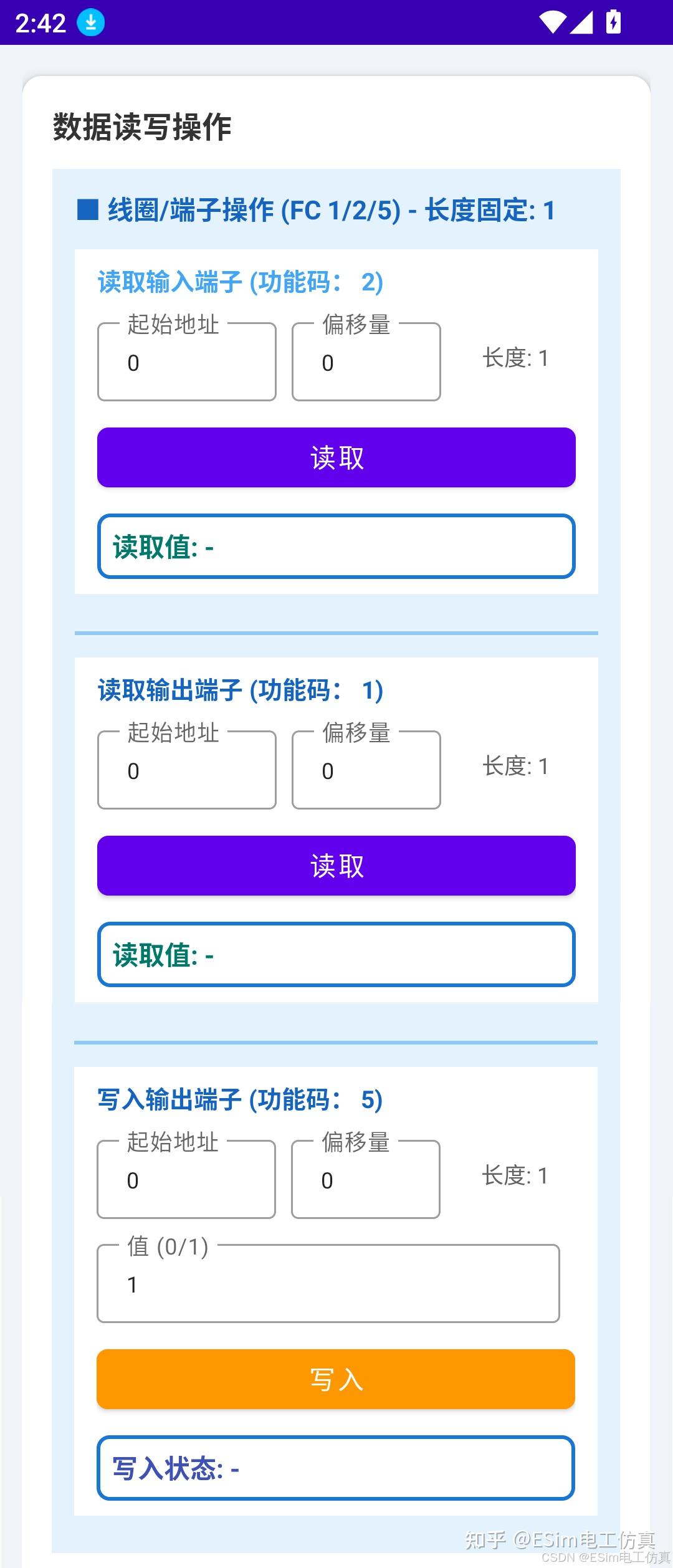Tap the 写入状态 status box
This screenshot has height=1568, width=673.
[336, 1471]
